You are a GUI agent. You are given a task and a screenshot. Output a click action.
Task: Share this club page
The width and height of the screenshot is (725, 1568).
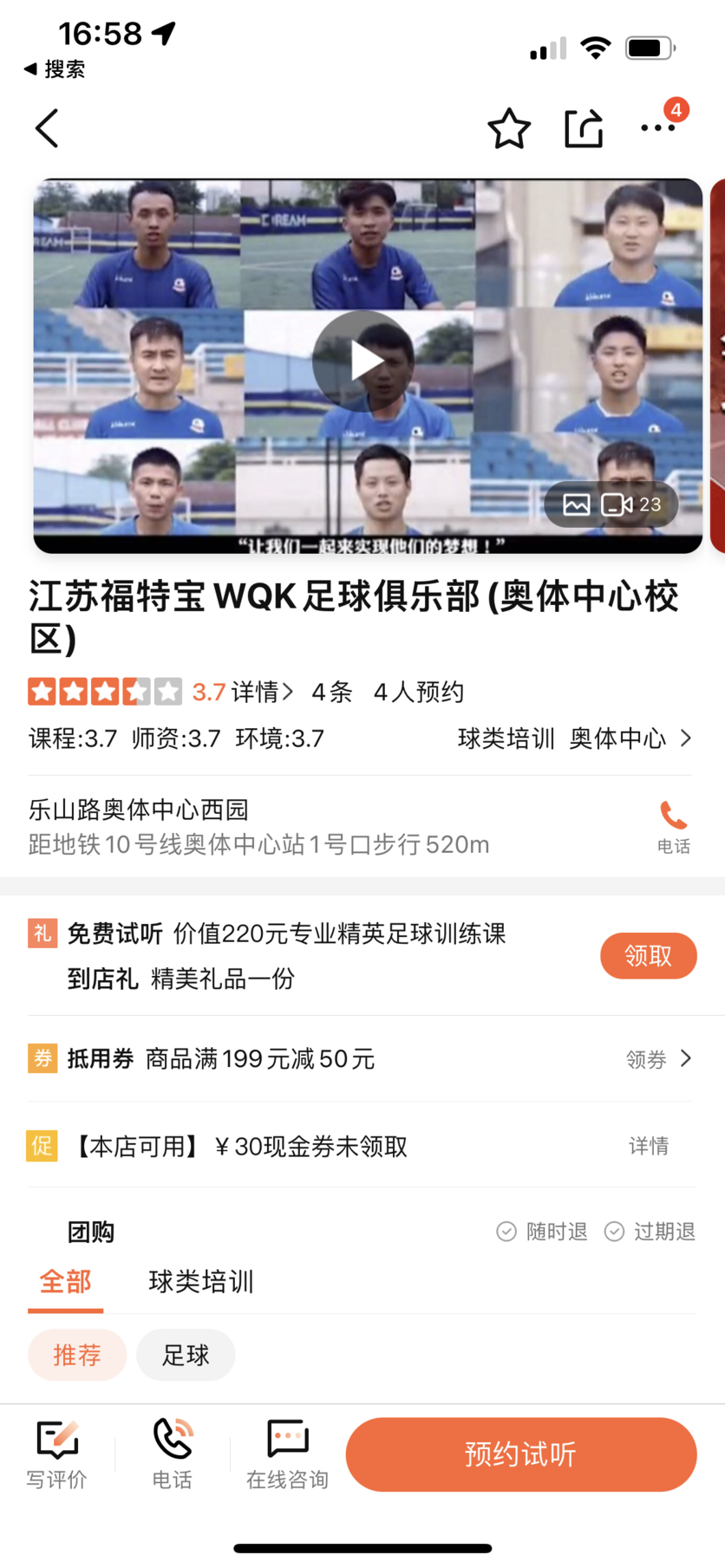coord(584,129)
